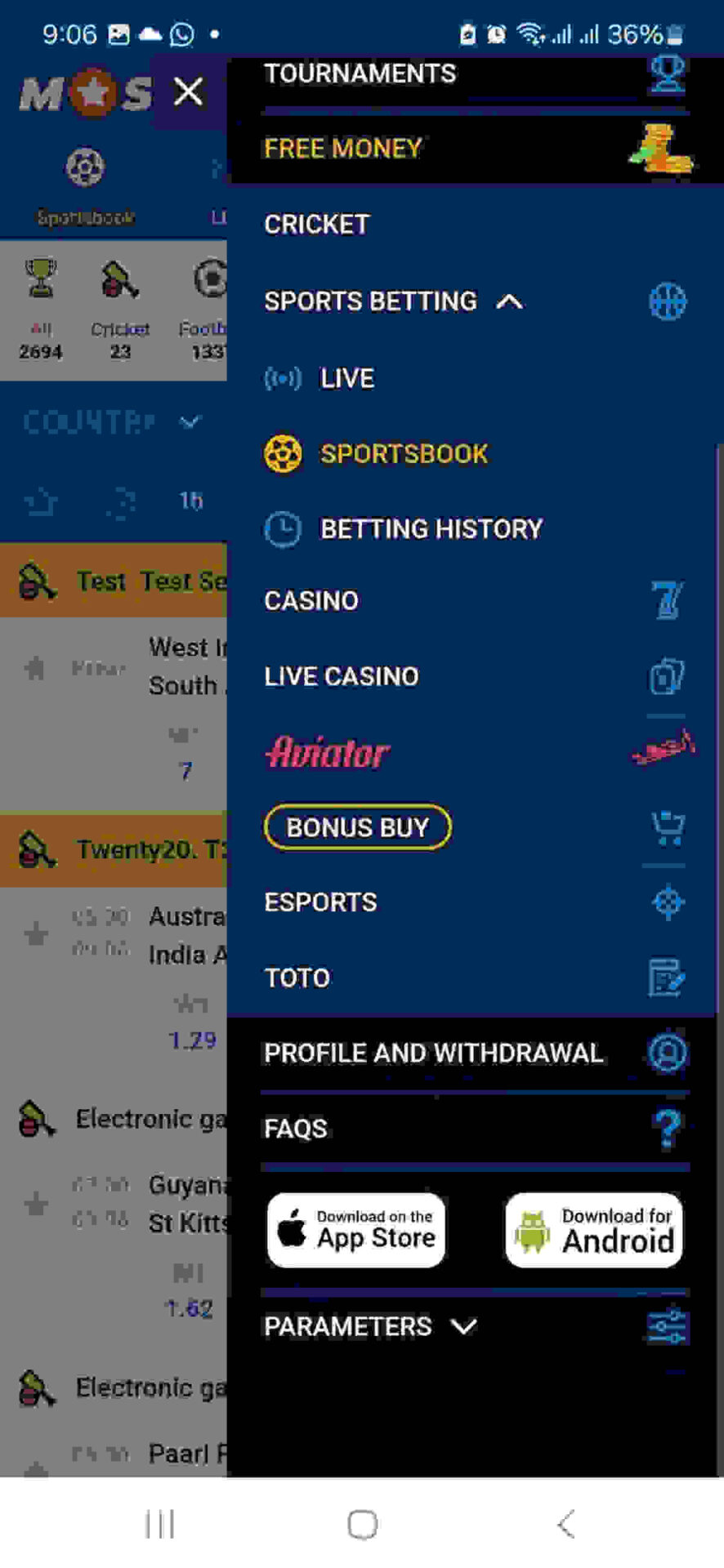Open Esports
This screenshot has width=724, height=1568.
point(320,902)
